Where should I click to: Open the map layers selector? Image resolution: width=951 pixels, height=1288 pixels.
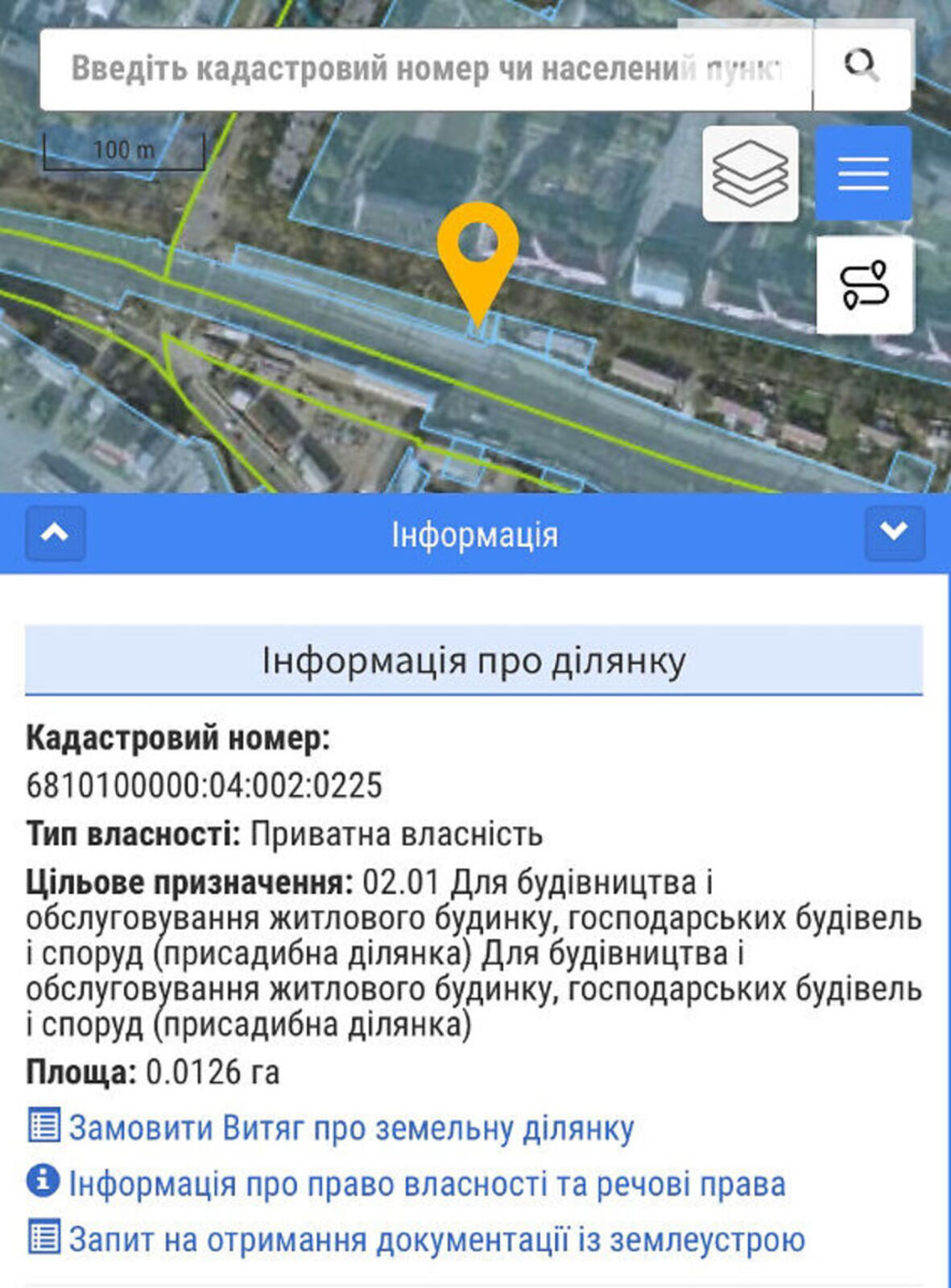click(x=750, y=173)
